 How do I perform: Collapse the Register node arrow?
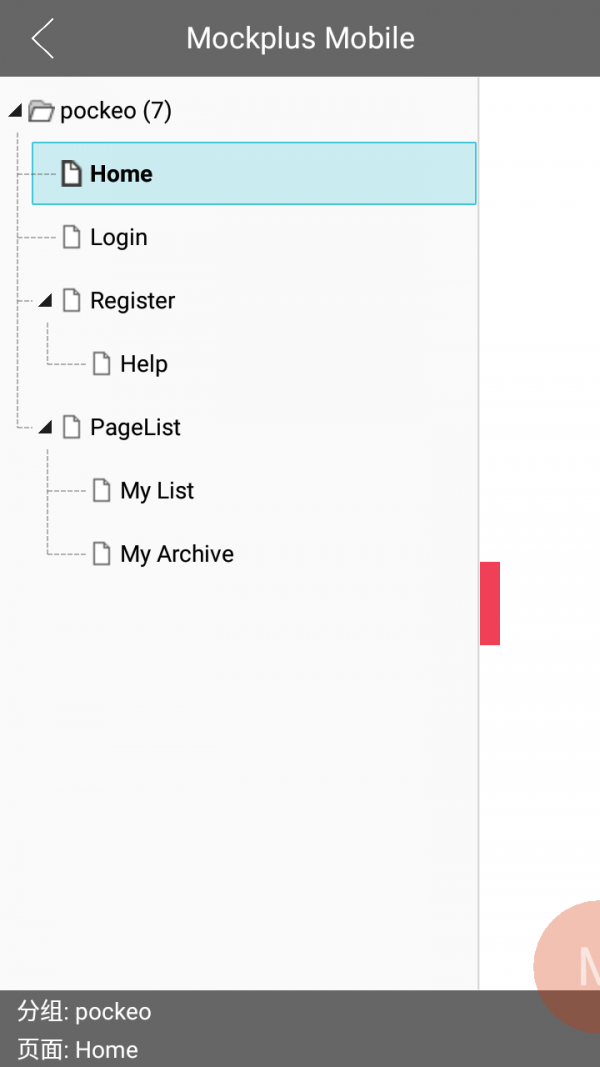point(45,301)
